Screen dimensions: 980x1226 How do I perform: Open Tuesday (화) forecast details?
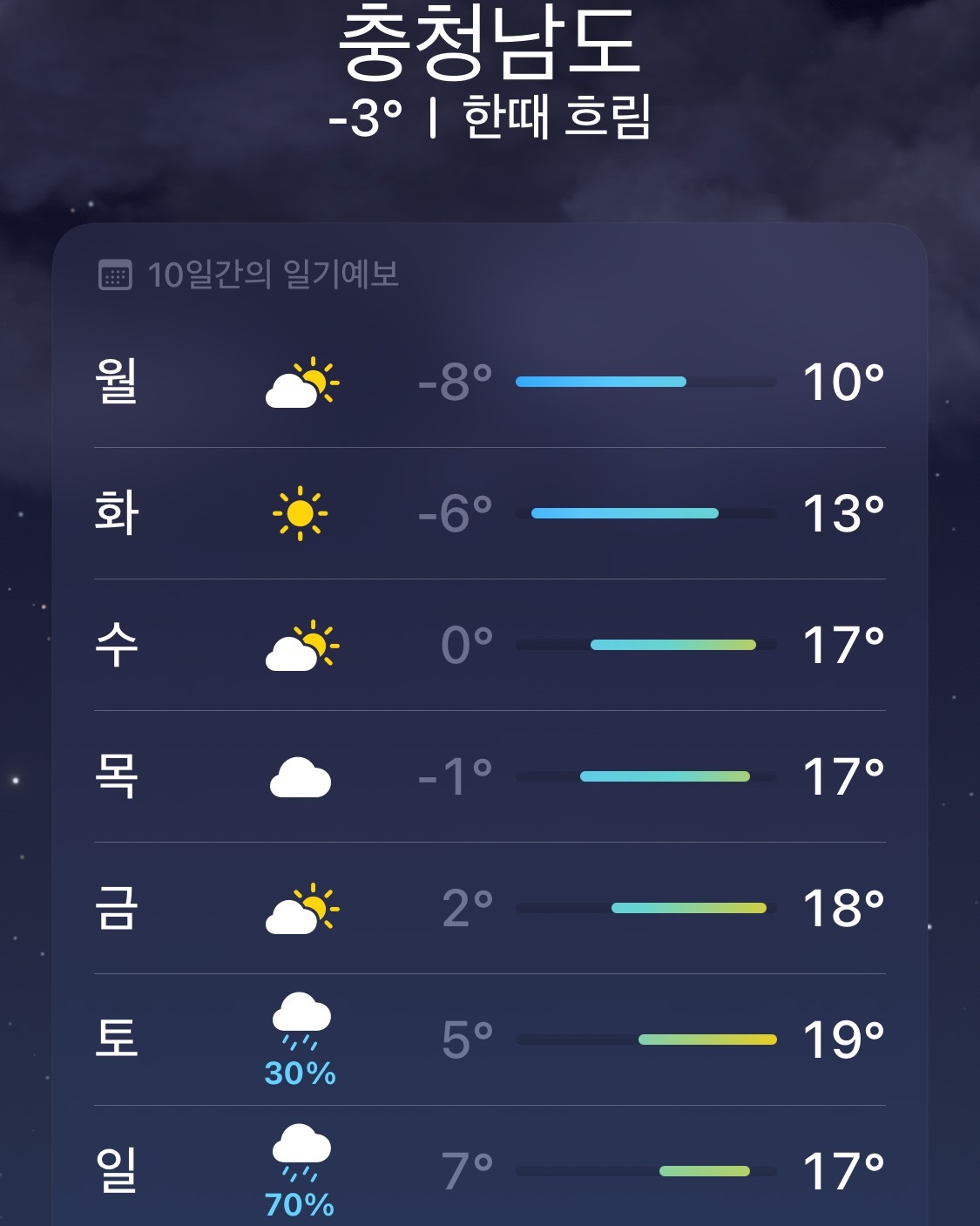tap(490, 513)
